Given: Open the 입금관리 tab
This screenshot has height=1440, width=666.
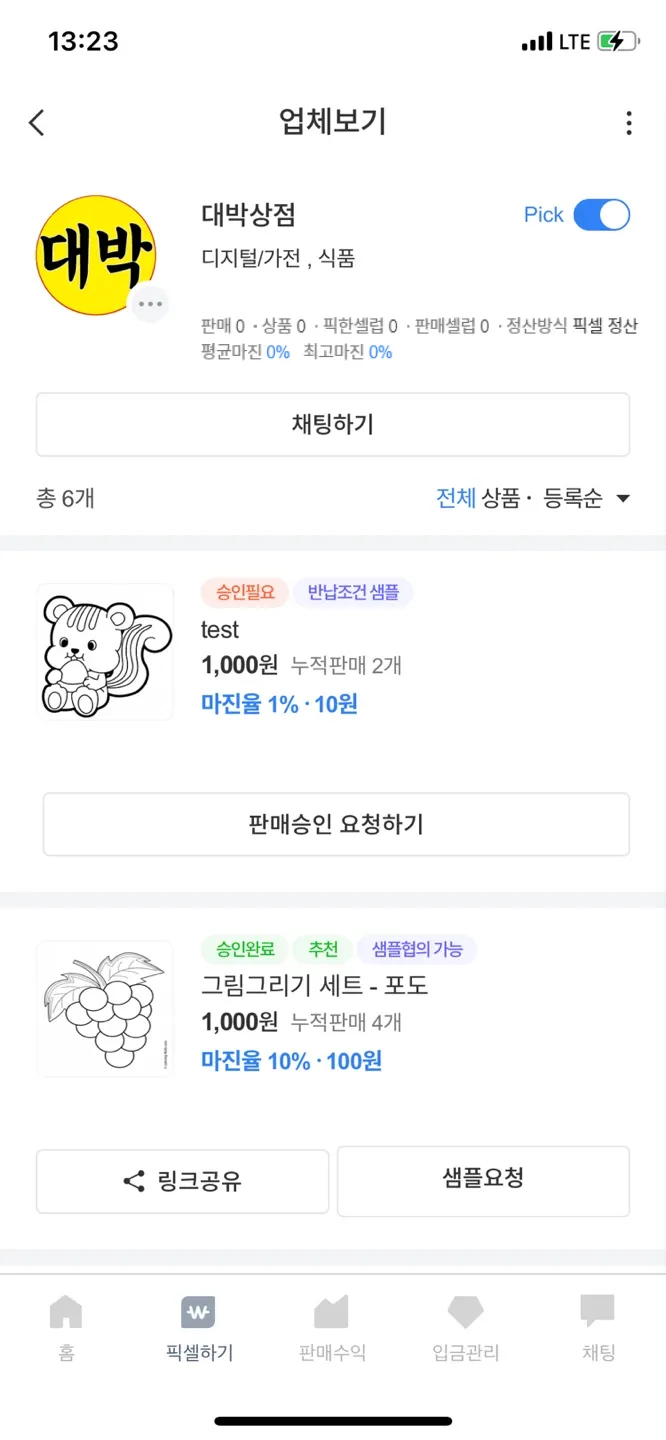Looking at the screenshot, I should point(465,1327).
